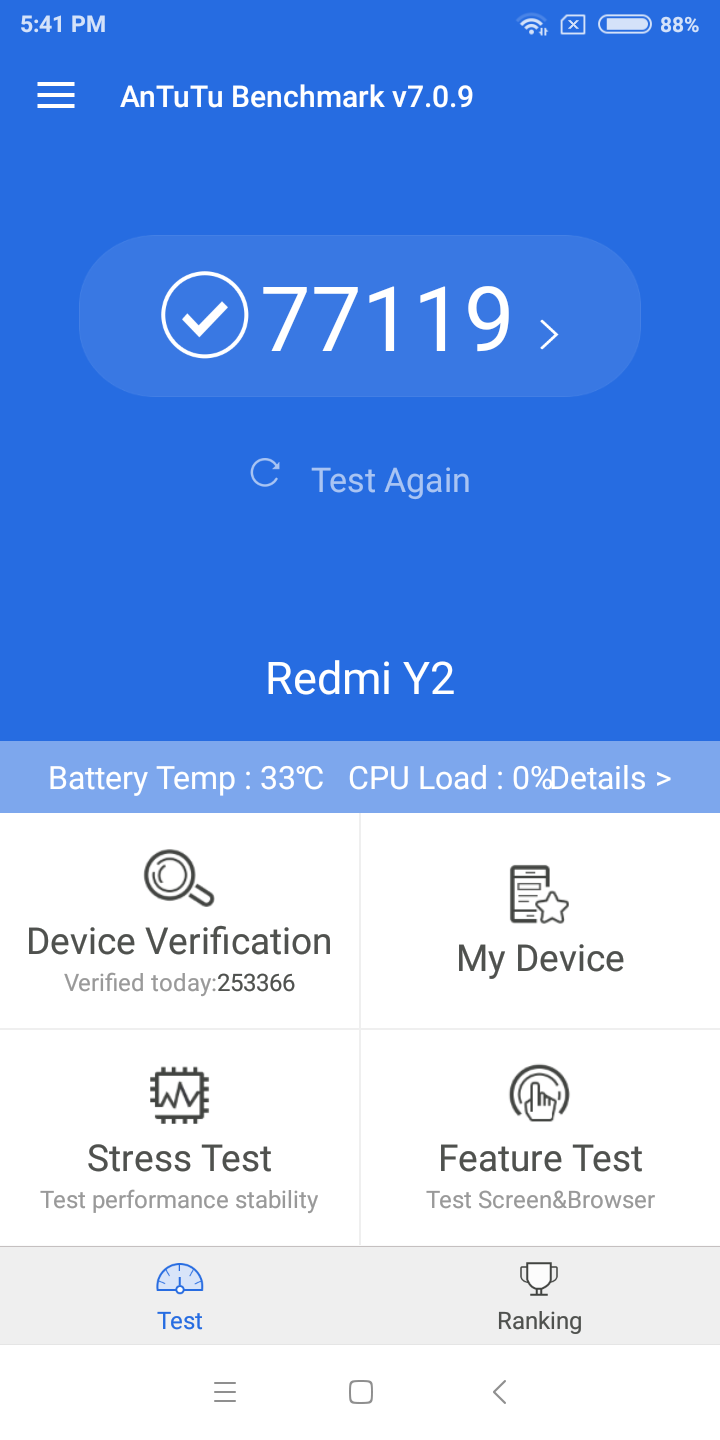
Task: Open the hamburger drawer menu
Action: click(x=56, y=96)
